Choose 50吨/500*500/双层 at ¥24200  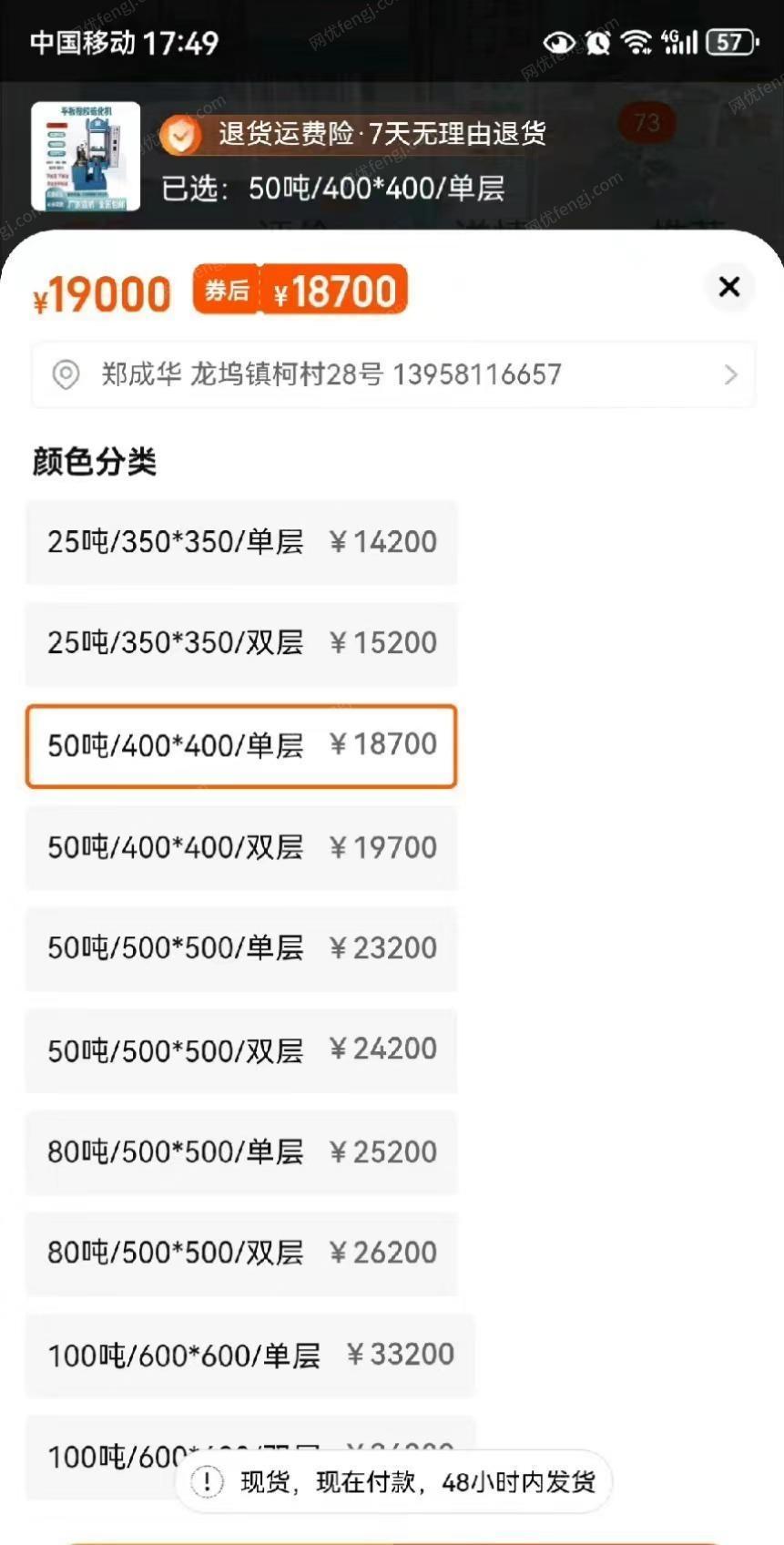241,1049
